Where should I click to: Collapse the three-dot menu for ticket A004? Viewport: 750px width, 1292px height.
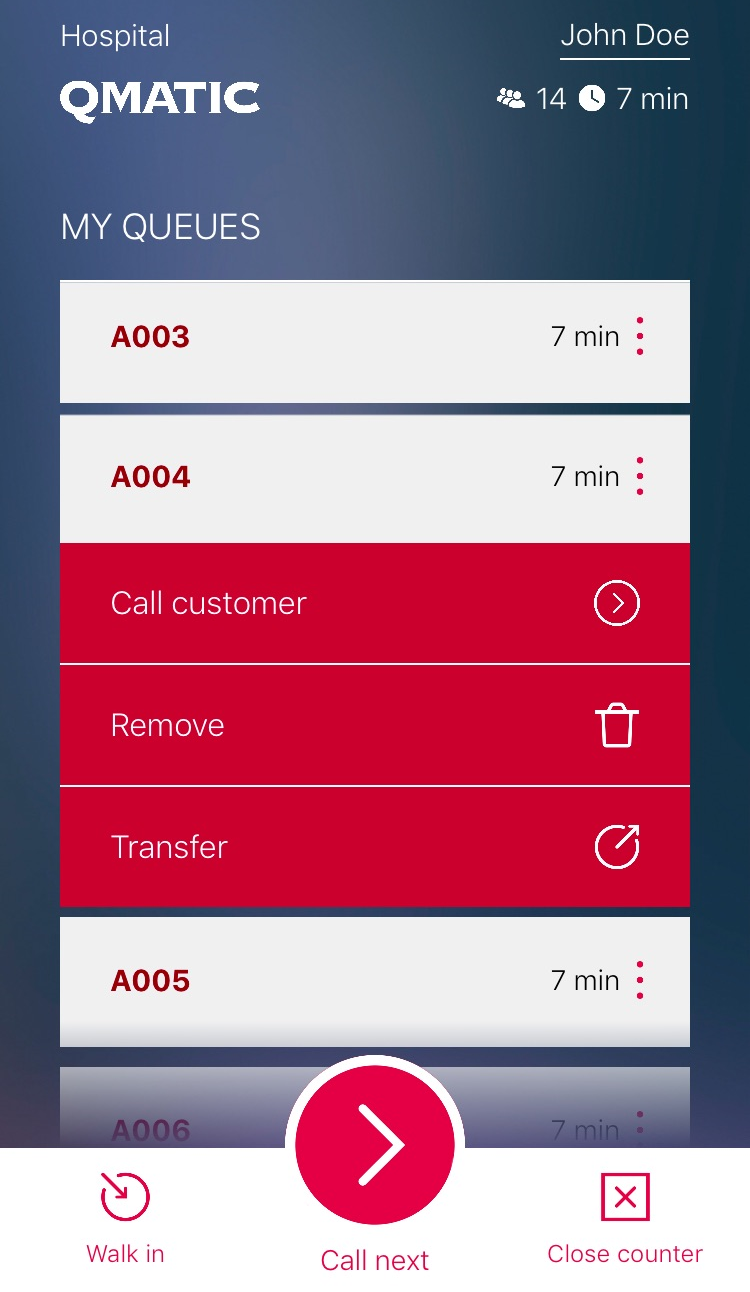point(640,477)
